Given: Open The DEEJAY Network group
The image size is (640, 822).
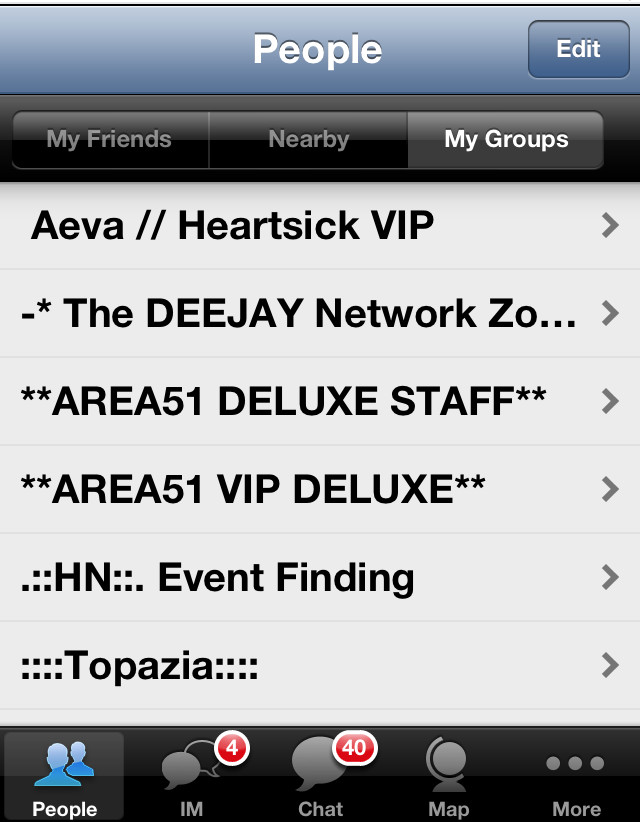Looking at the screenshot, I should 320,314.
